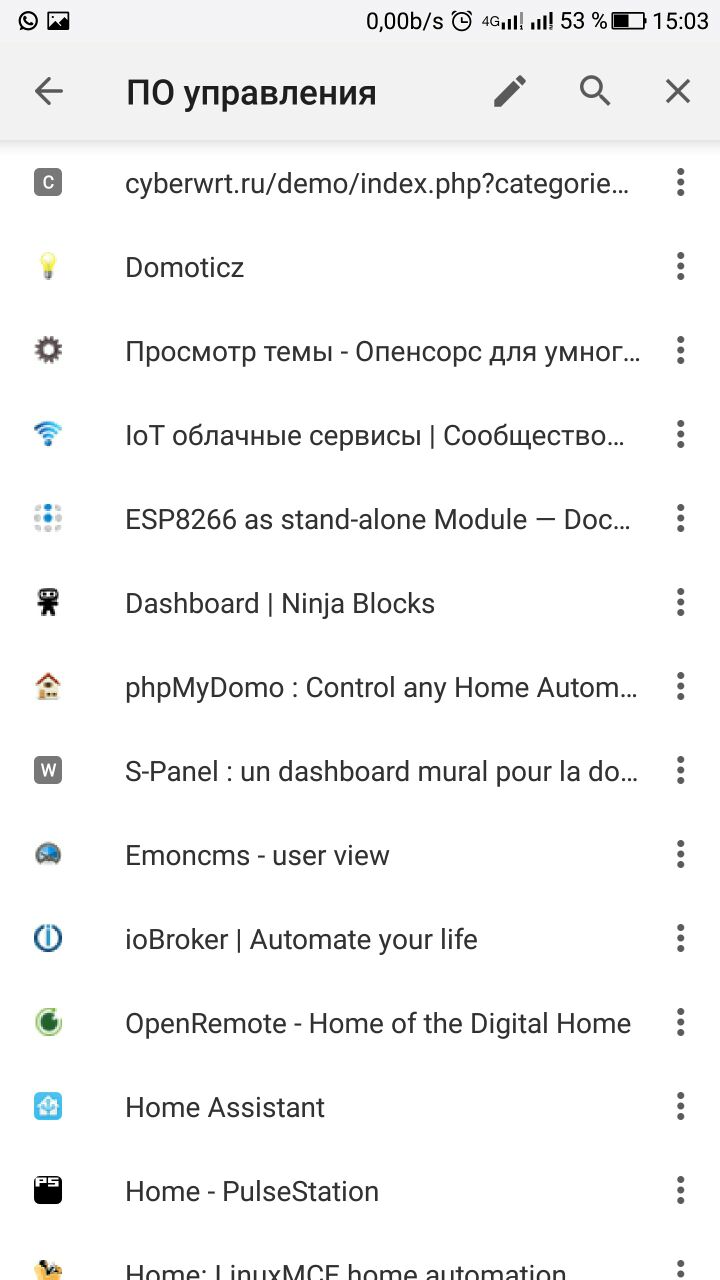
Task: Open options menu for Domoticz bookmark
Action: point(680,267)
